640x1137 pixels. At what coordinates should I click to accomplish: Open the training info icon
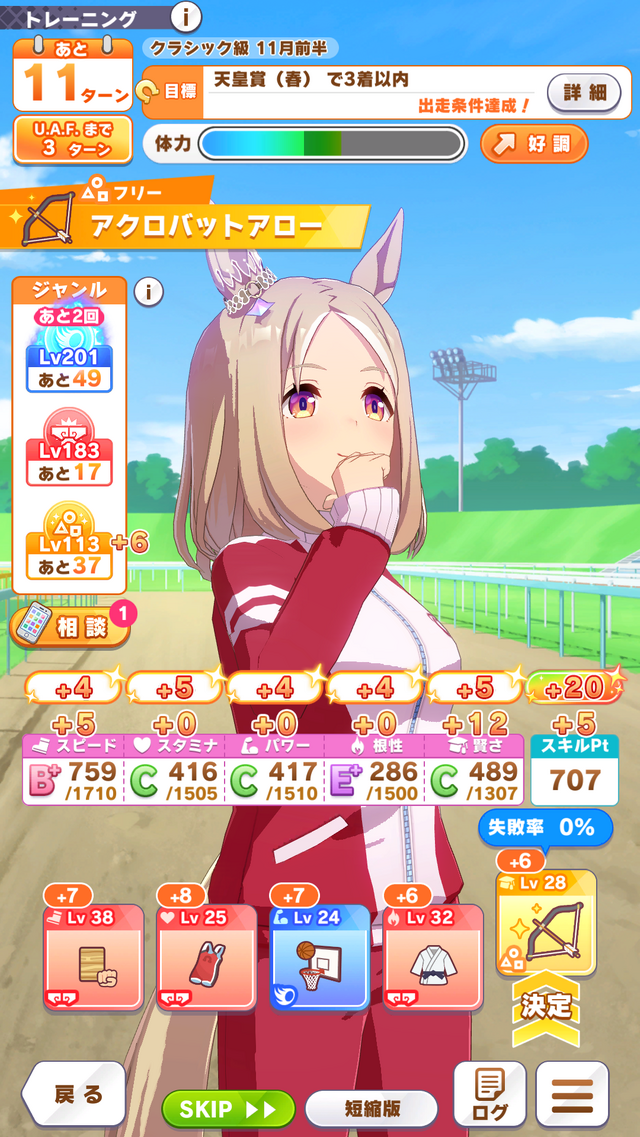(x=186, y=17)
